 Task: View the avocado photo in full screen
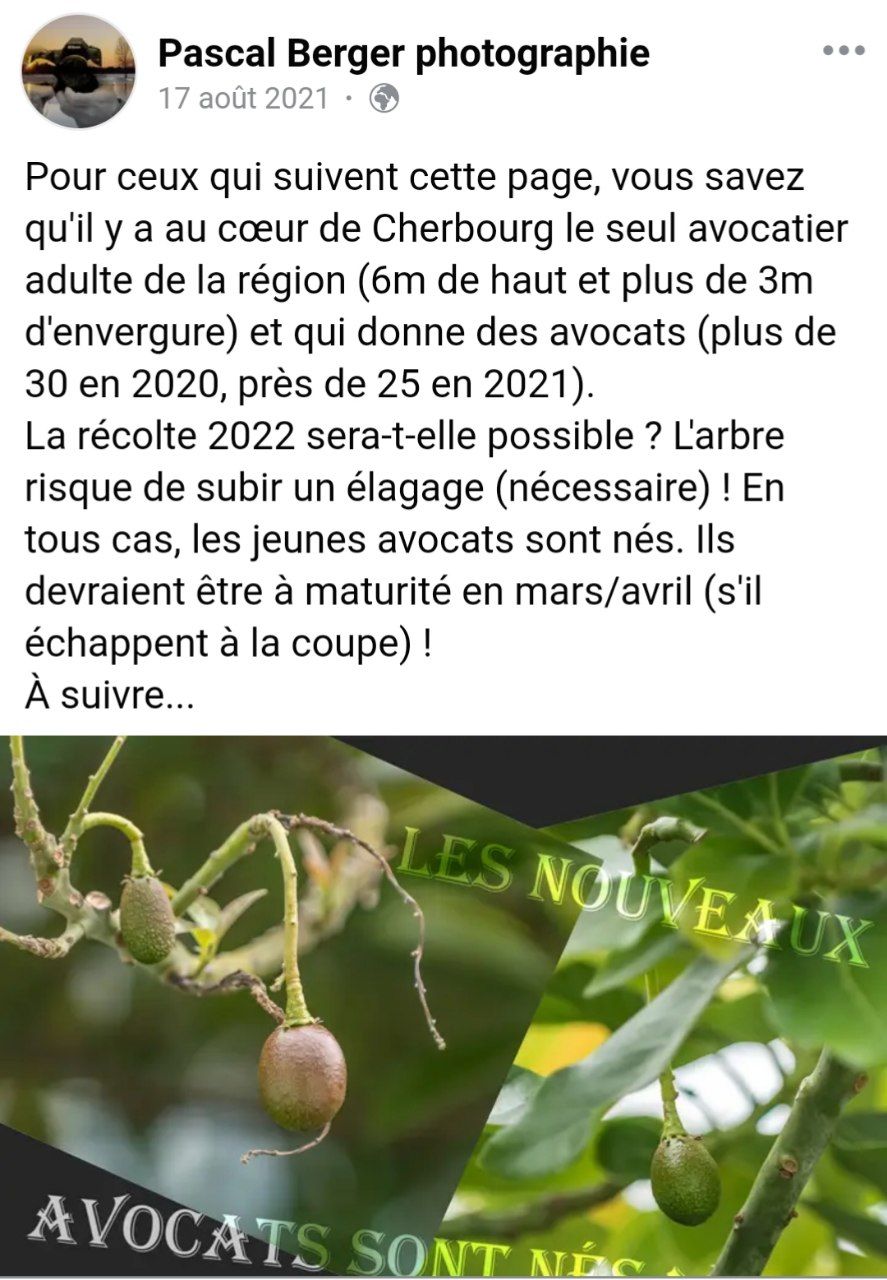pos(443,1006)
